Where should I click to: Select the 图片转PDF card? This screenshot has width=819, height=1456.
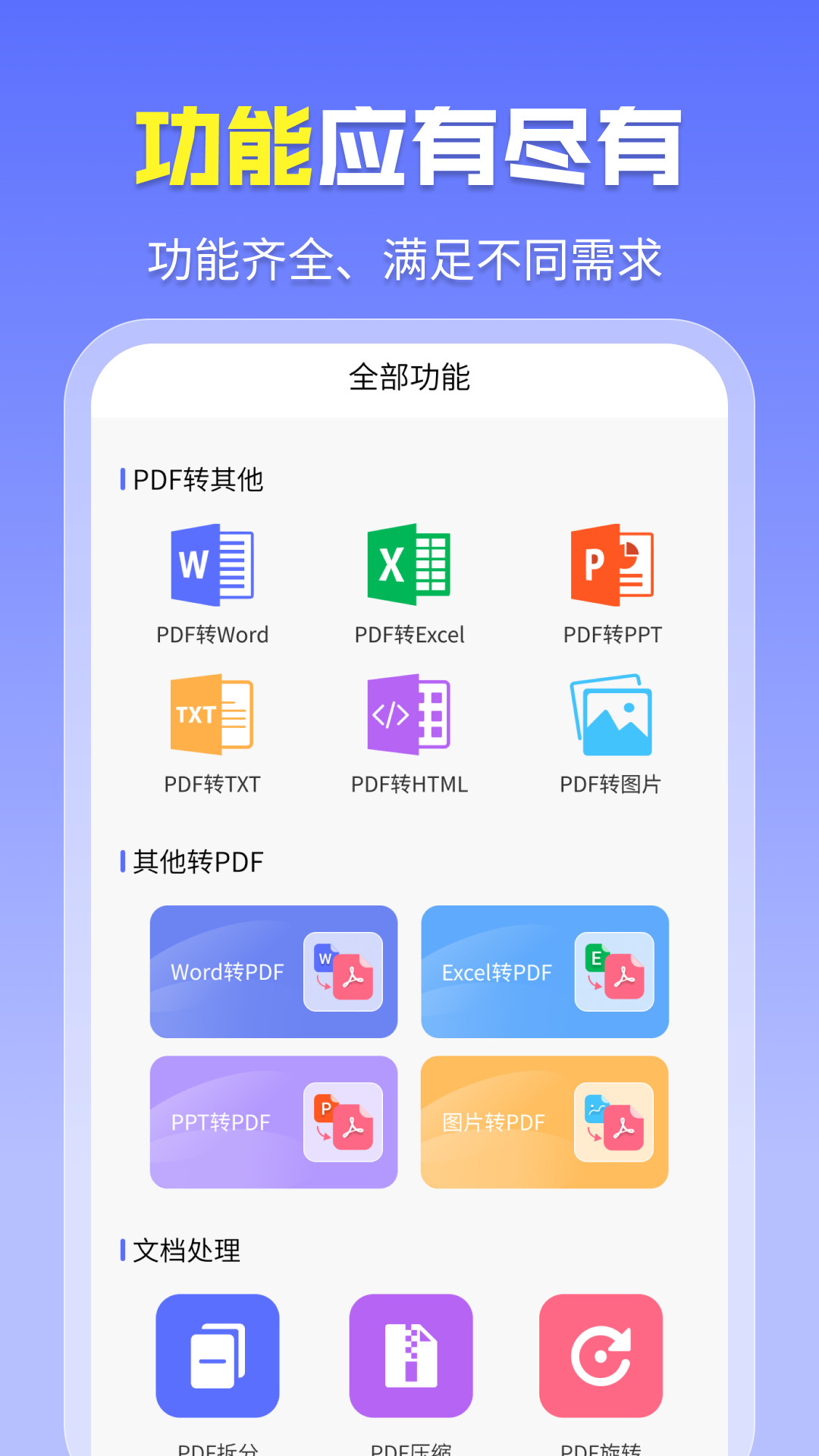(545, 1122)
